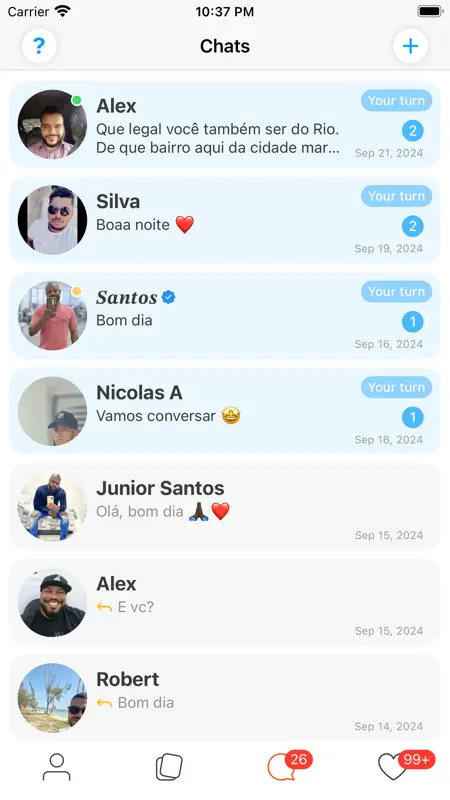Image resolution: width=450 pixels, height=800 pixels.
Task: Switch to the profile tab
Action: [57, 767]
